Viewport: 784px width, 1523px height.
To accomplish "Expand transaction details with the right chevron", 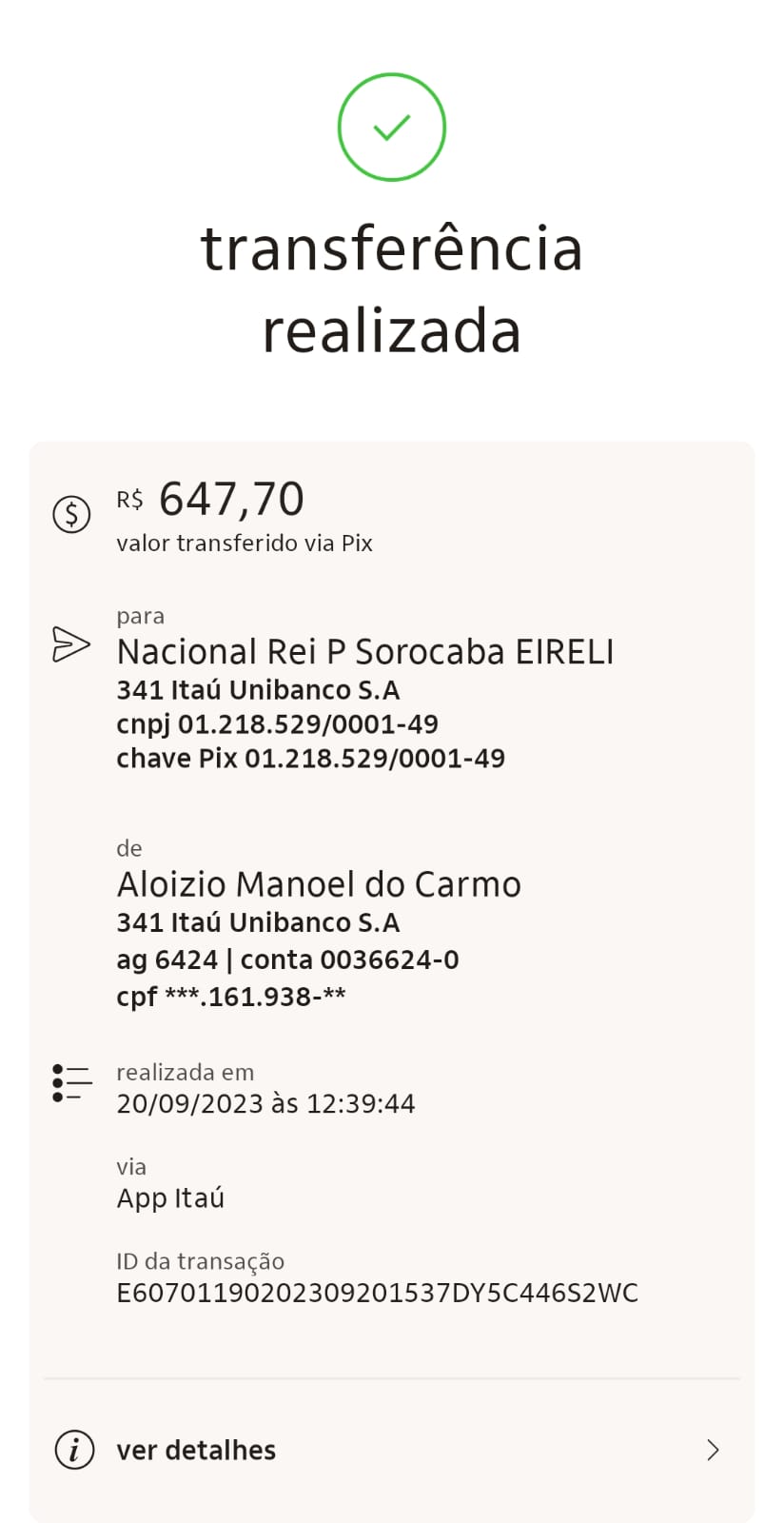I will (712, 1451).
